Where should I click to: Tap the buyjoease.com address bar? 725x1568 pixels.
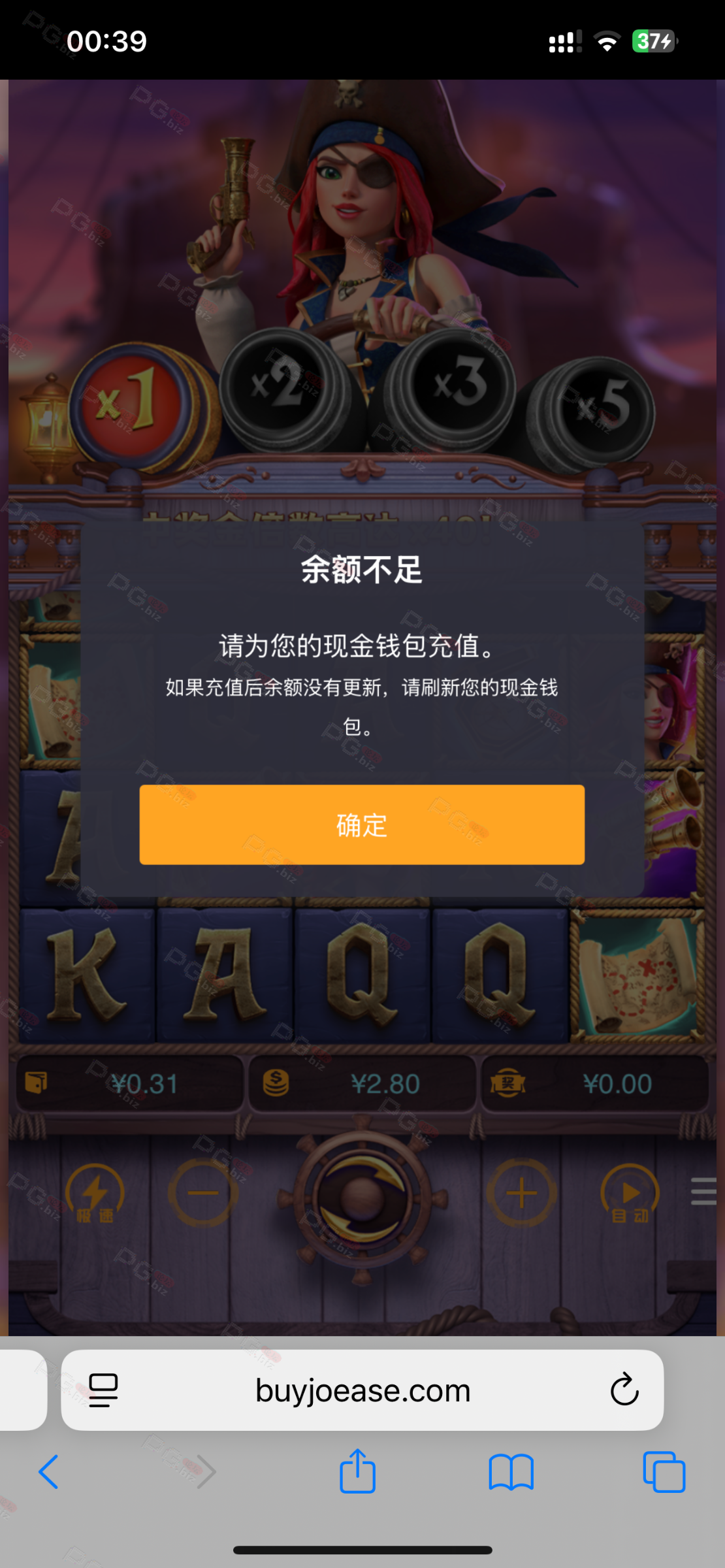point(362,1390)
